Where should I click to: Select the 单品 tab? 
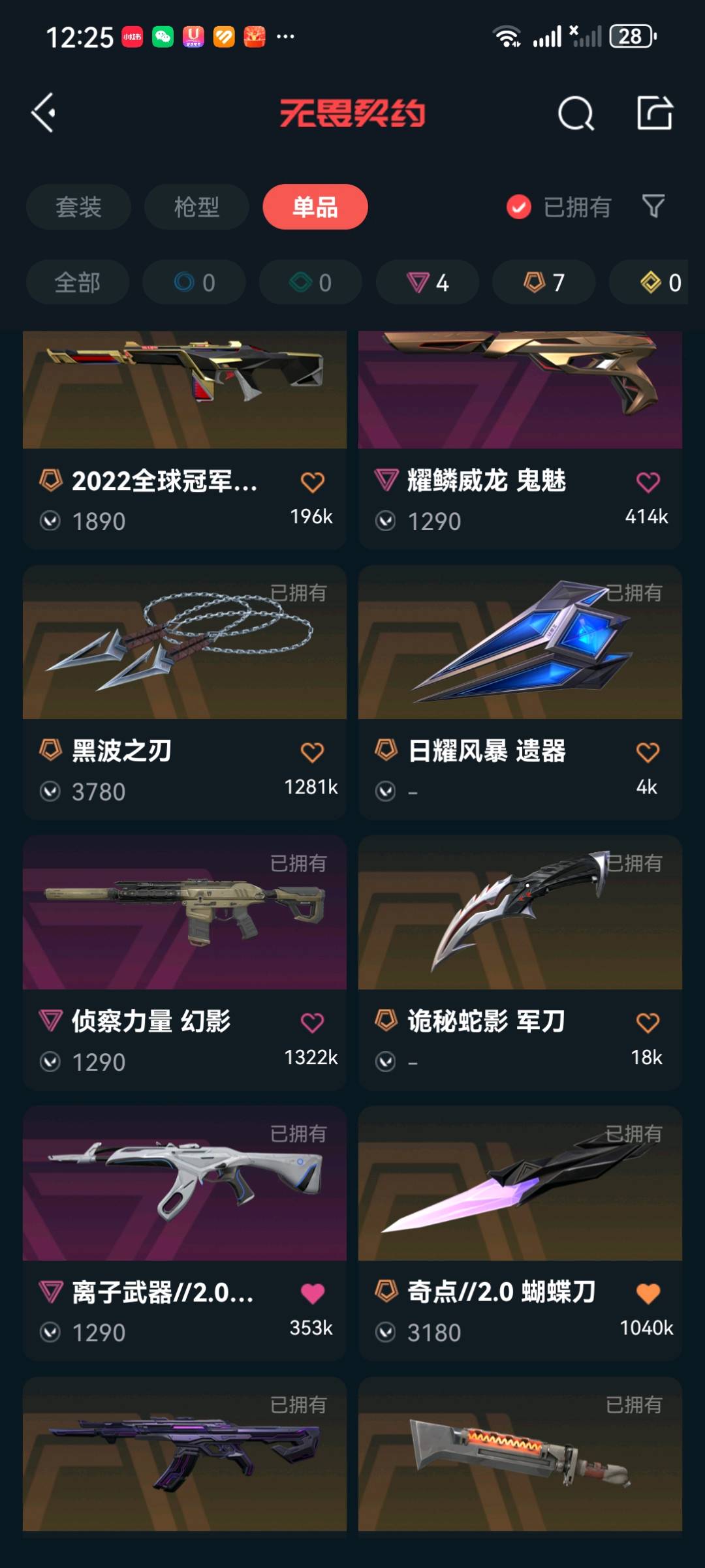click(315, 208)
